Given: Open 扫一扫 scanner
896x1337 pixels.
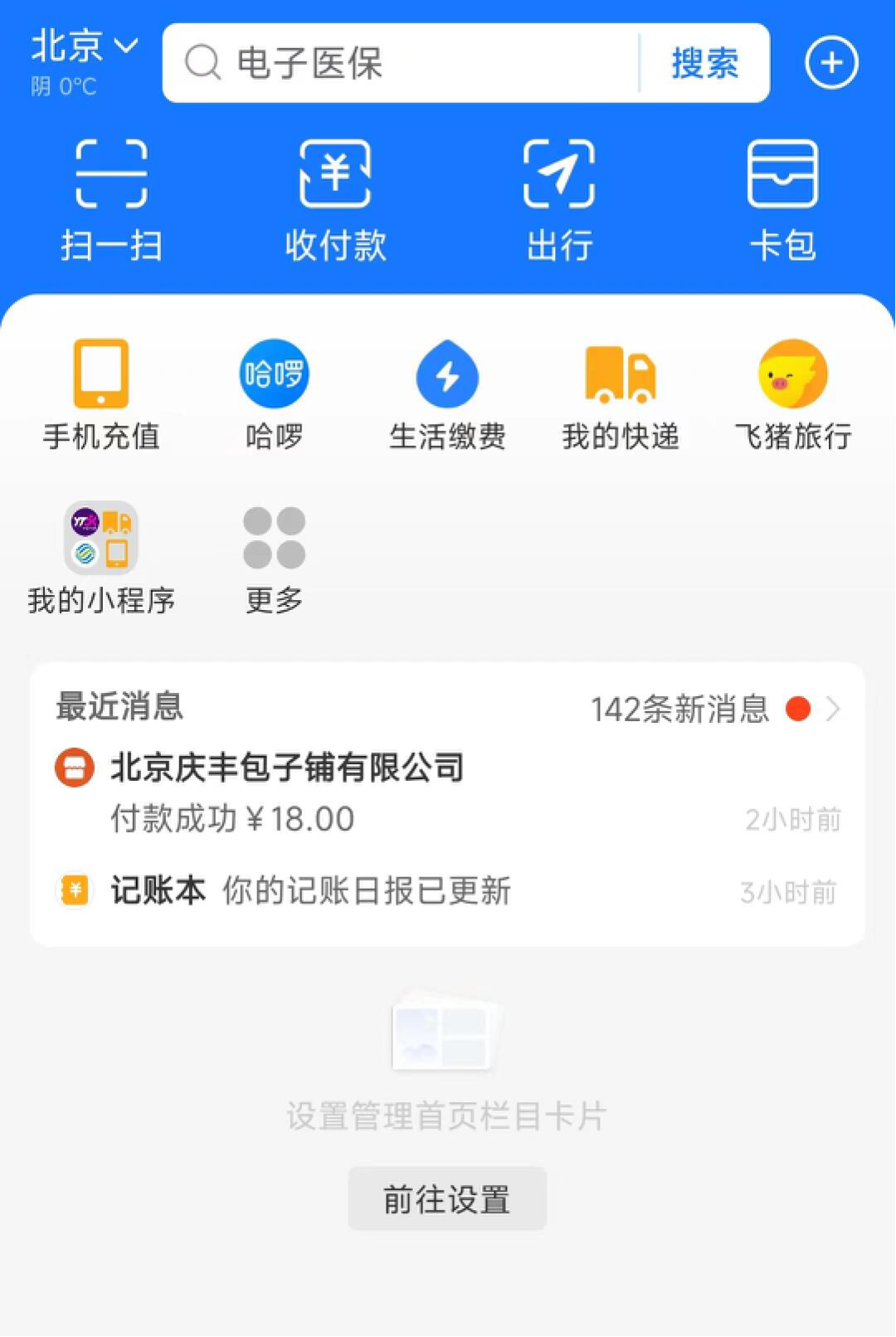Looking at the screenshot, I should pyautogui.click(x=111, y=199).
